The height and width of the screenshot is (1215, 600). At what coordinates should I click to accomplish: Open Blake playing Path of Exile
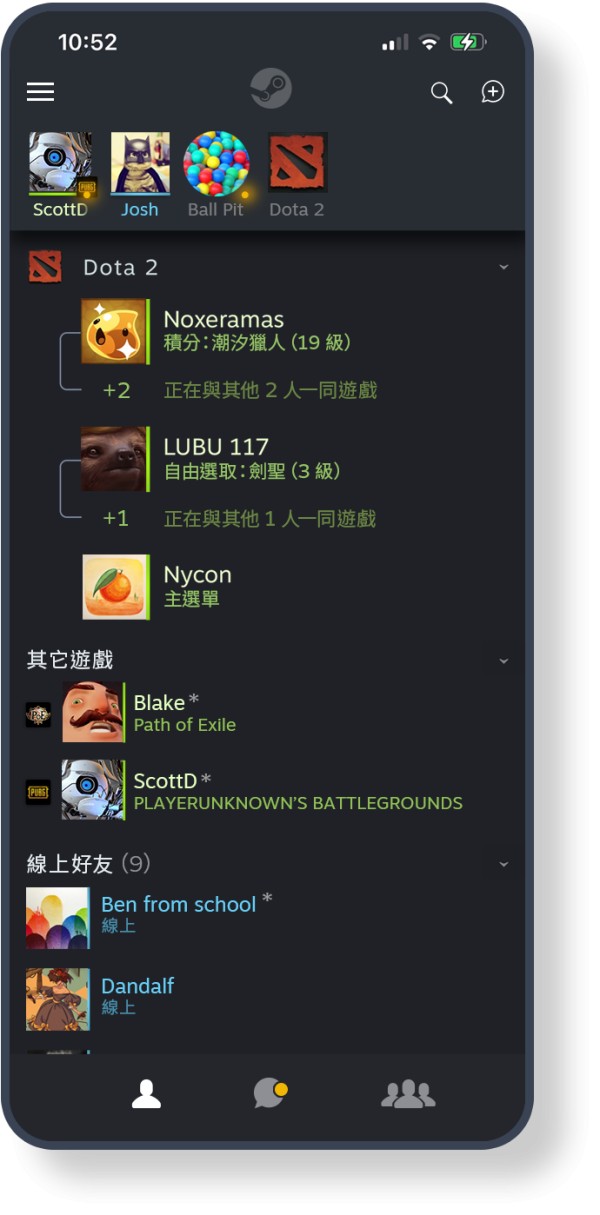(x=184, y=712)
